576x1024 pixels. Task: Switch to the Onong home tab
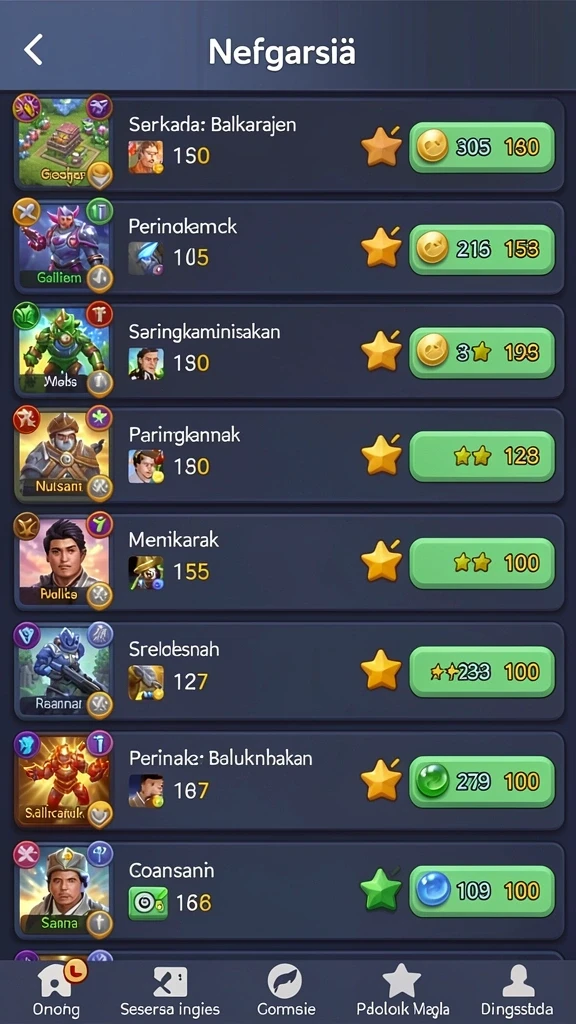point(56,991)
